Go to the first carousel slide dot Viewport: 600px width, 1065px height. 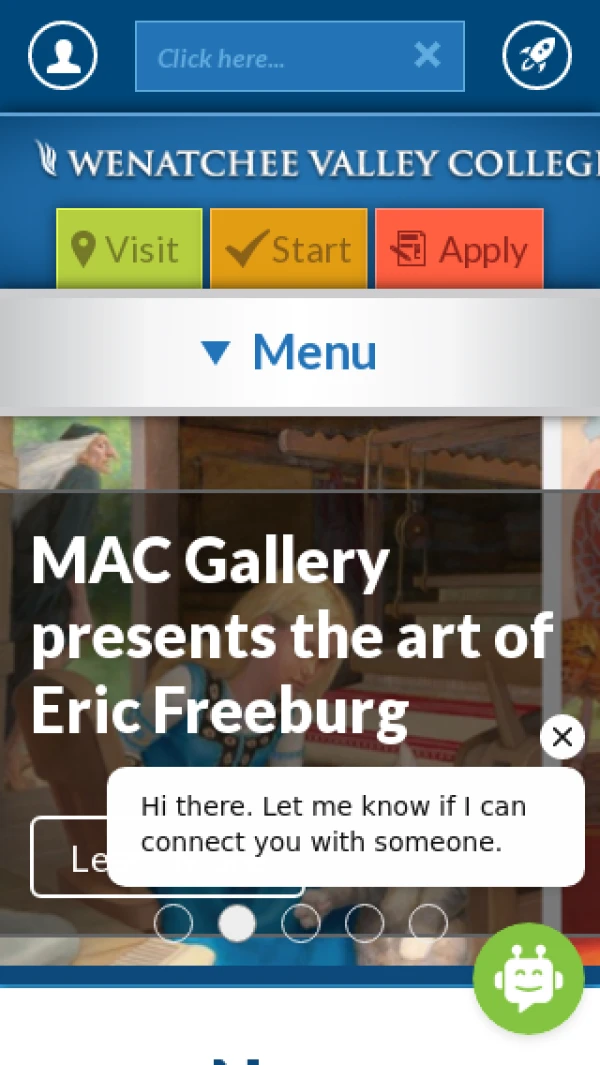point(173,923)
